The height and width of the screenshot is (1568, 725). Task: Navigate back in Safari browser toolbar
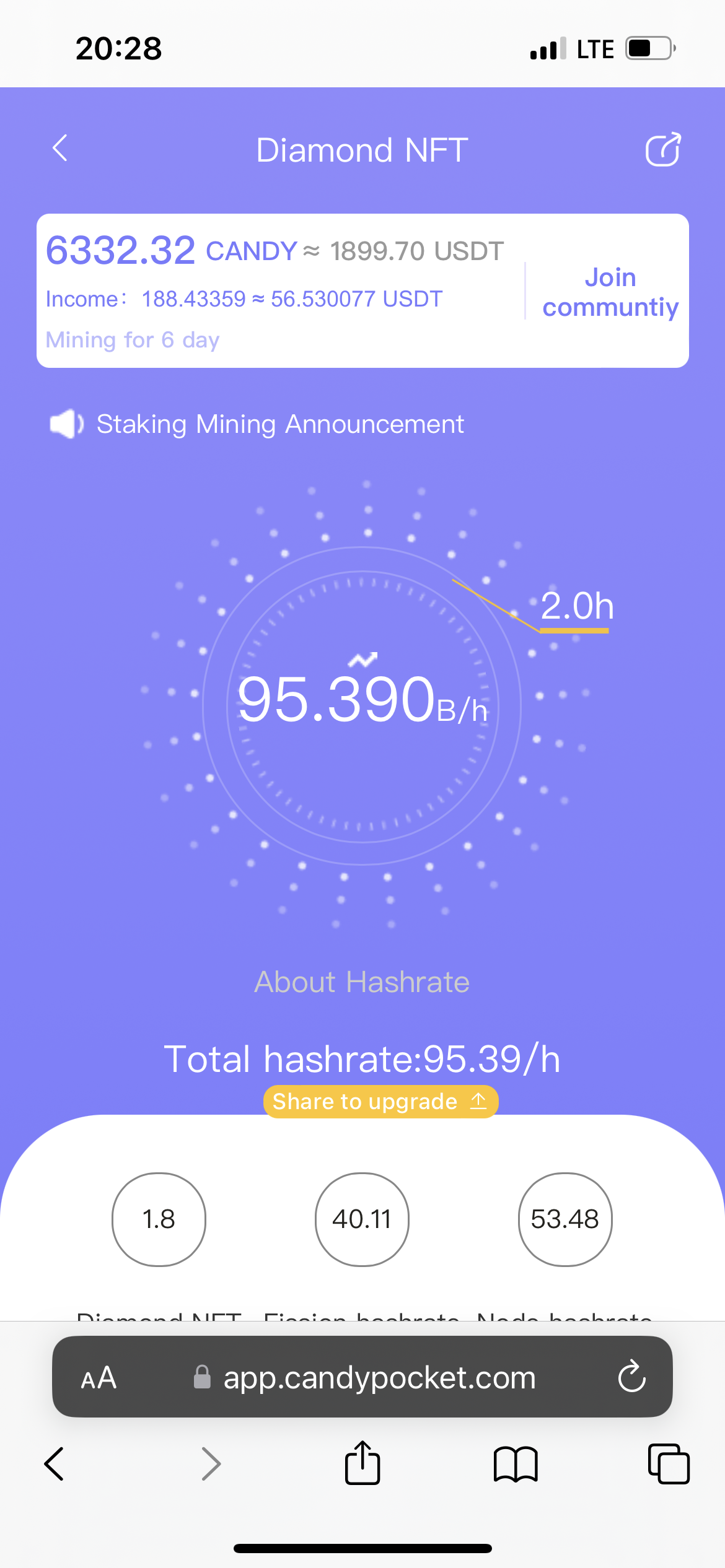pyautogui.click(x=55, y=1464)
